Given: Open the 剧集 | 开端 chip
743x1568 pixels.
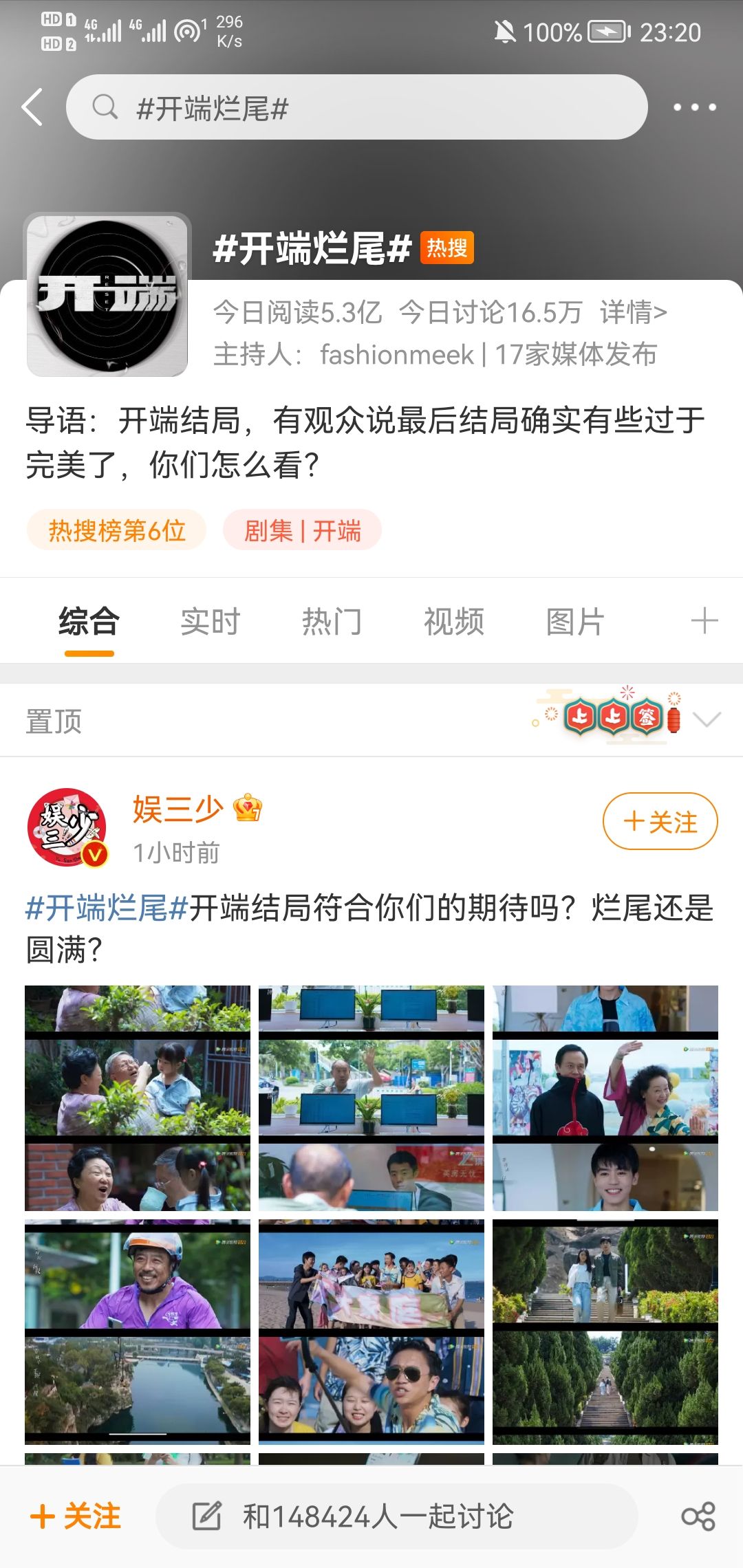Looking at the screenshot, I should [302, 530].
